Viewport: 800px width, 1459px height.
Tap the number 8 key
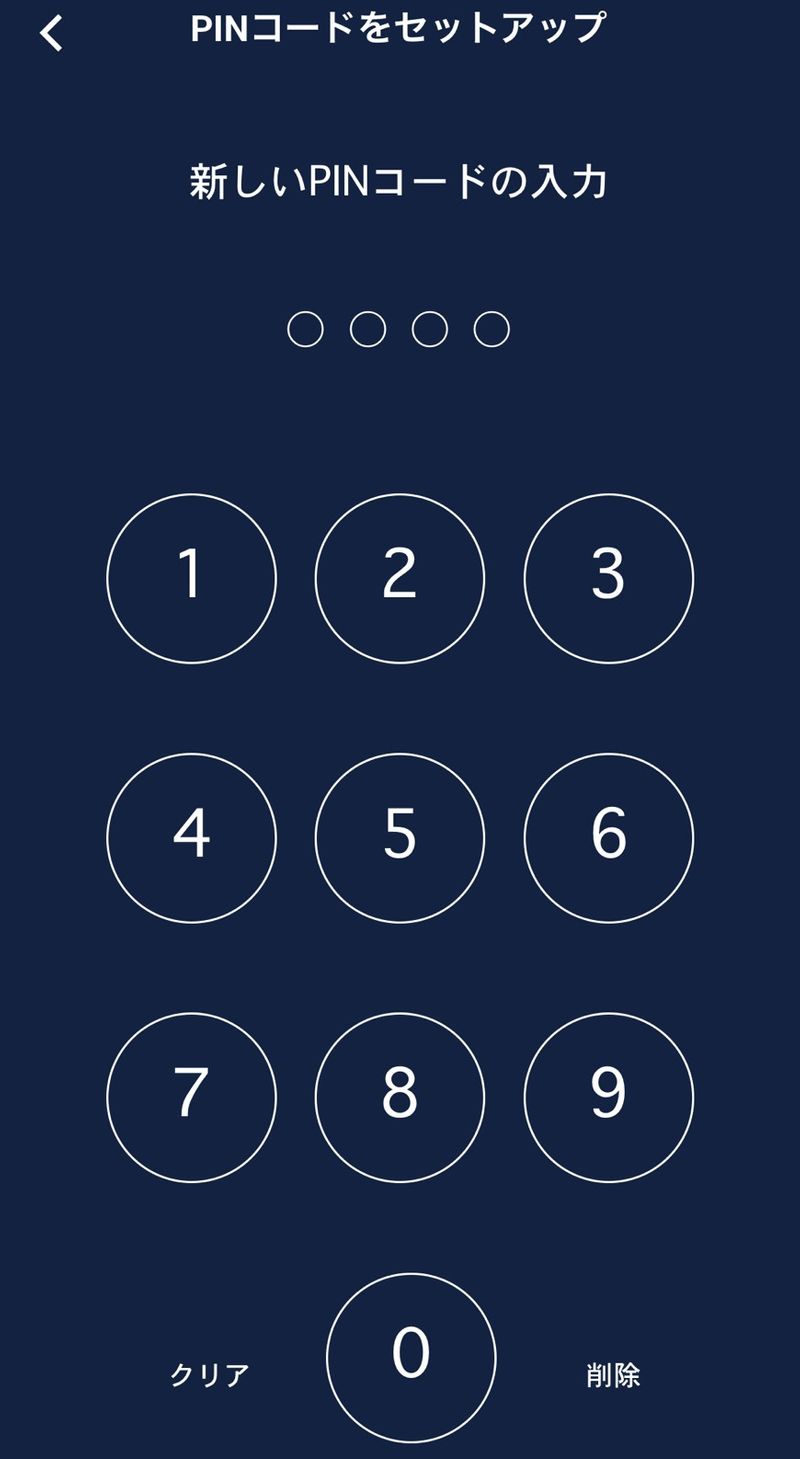click(x=400, y=1097)
